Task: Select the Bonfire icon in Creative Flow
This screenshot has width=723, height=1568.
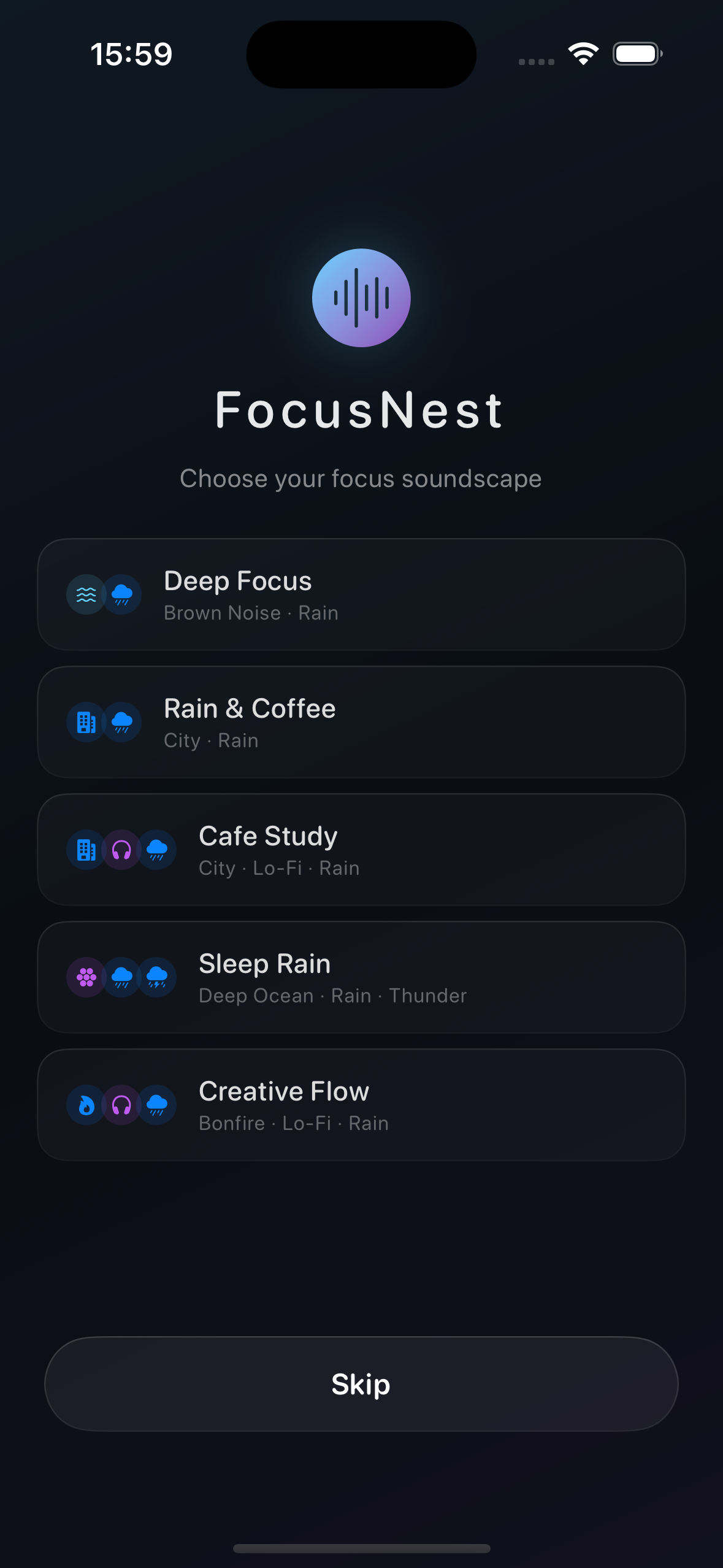Action: pos(86,1105)
